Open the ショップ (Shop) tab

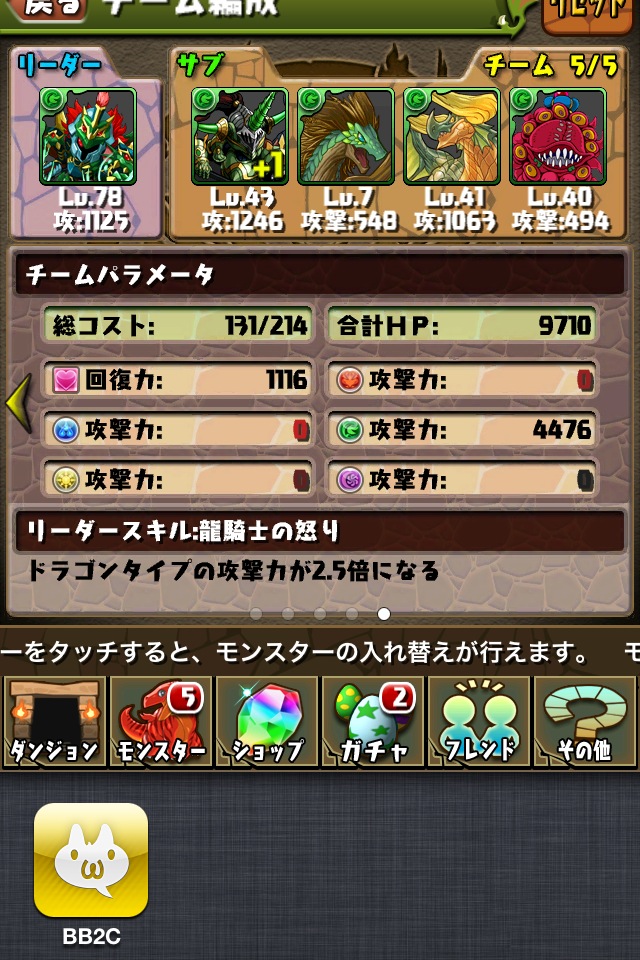(265, 721)
